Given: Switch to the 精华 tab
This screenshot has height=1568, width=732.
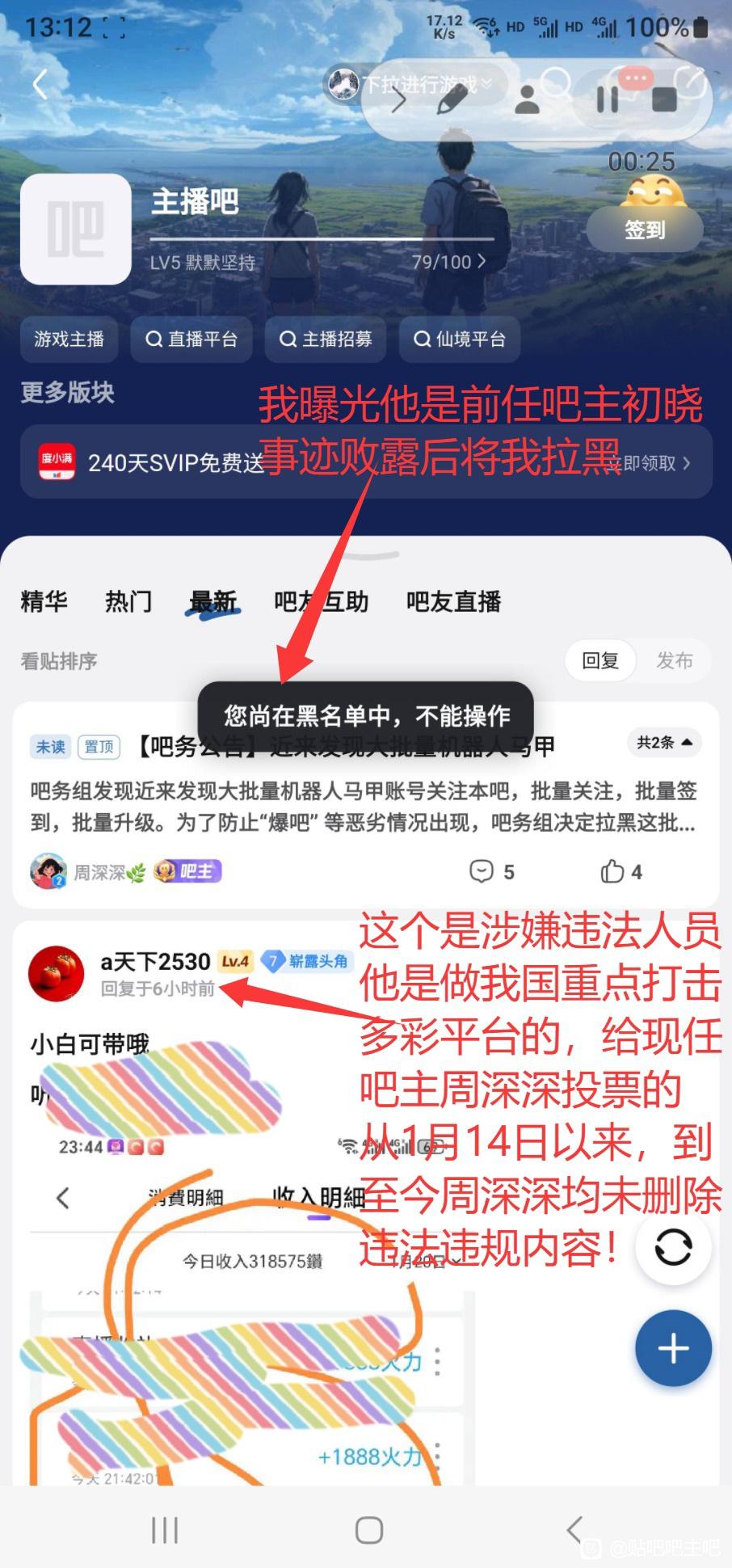Looking at the screenshot, I should (44, 601).
